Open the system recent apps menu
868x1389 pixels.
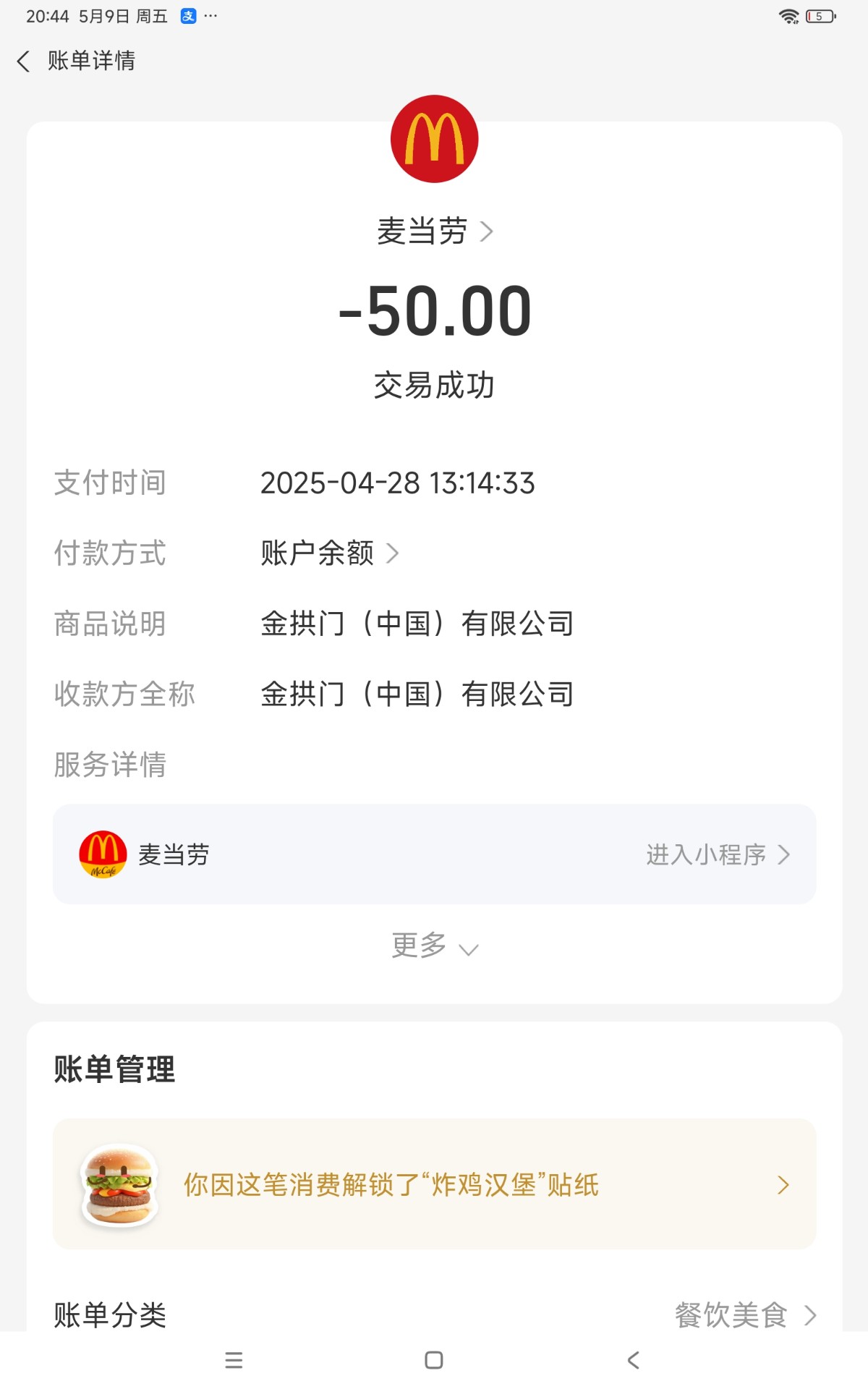coord(234,1360)
